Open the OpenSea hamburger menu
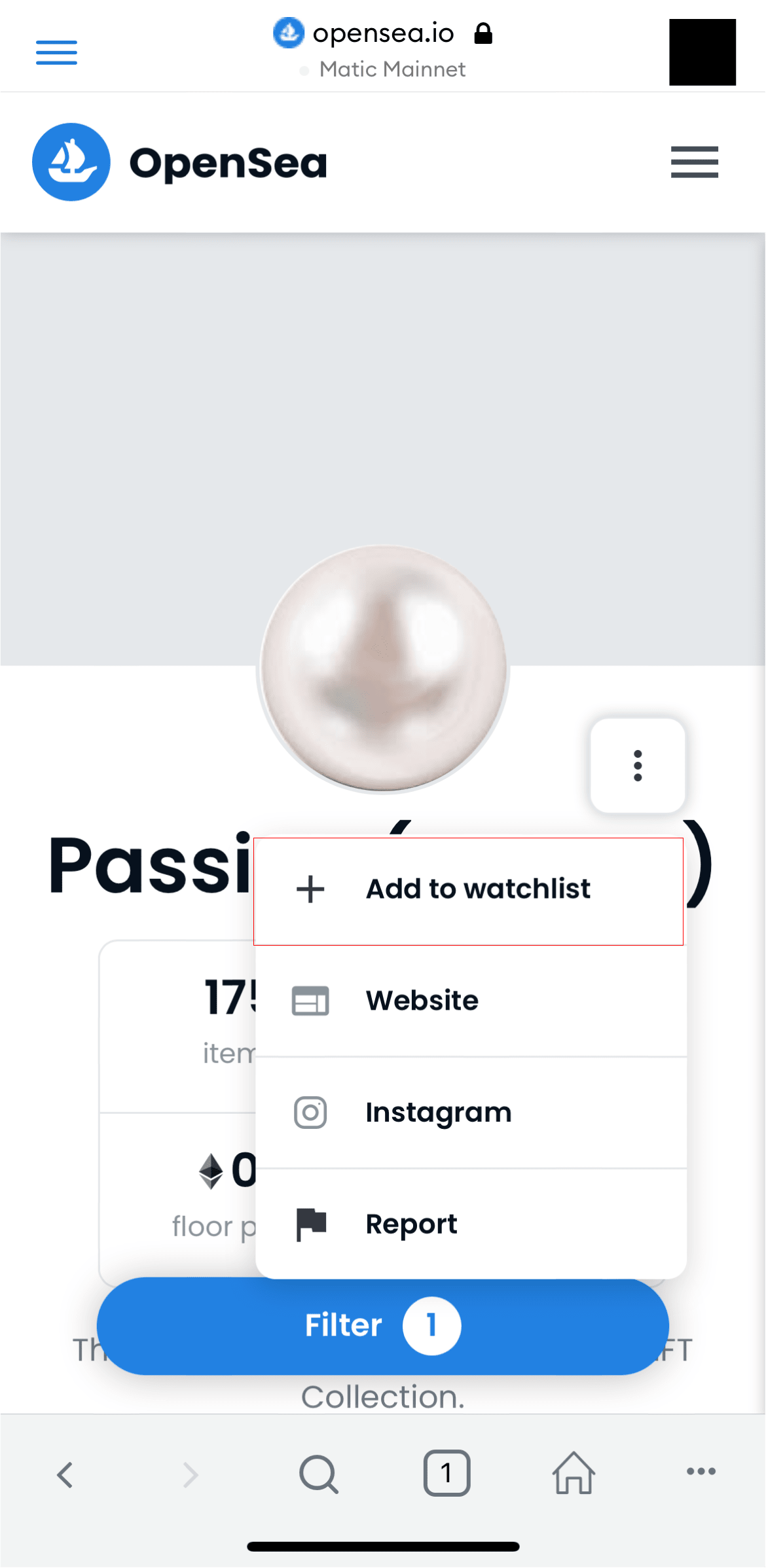 coord(694,162)
